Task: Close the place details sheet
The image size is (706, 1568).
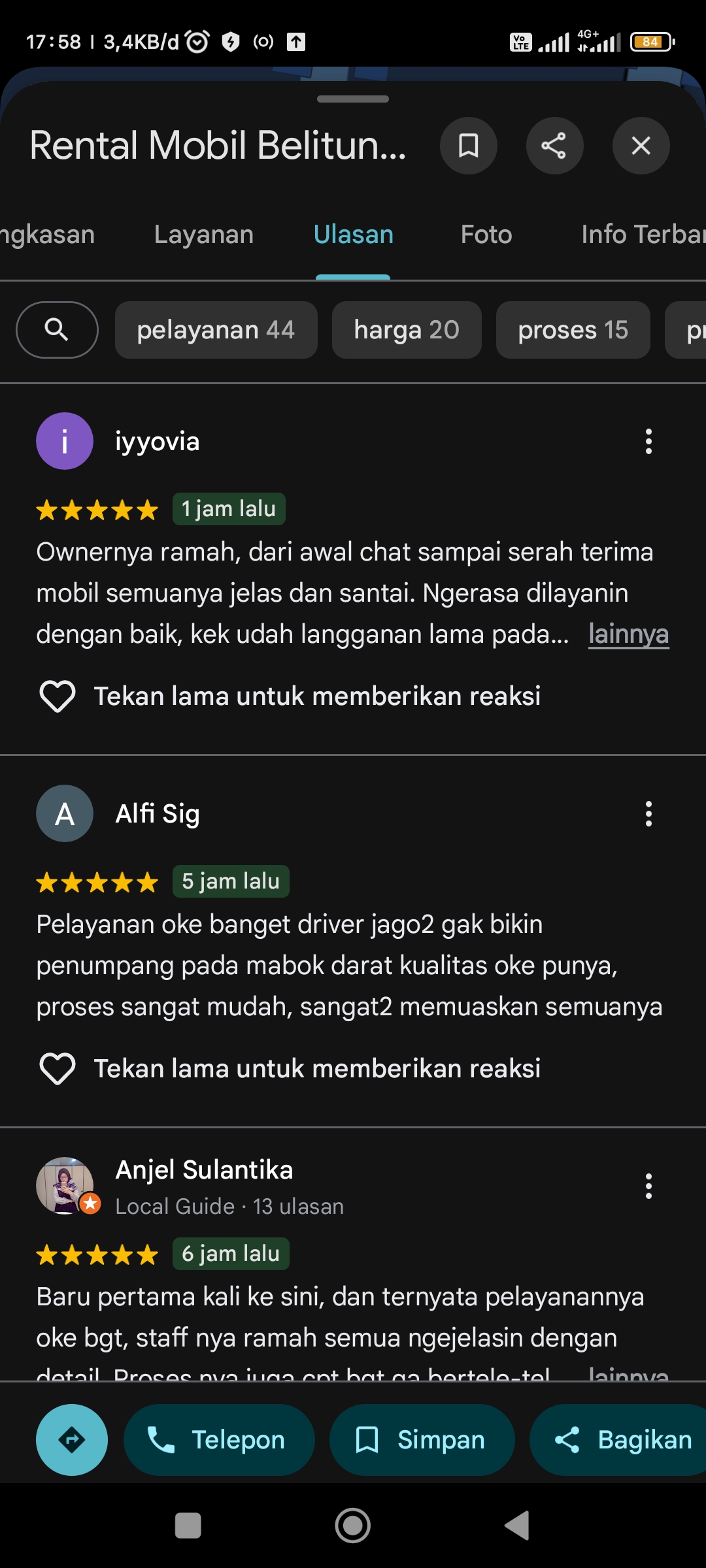Action: click(641, 146)
